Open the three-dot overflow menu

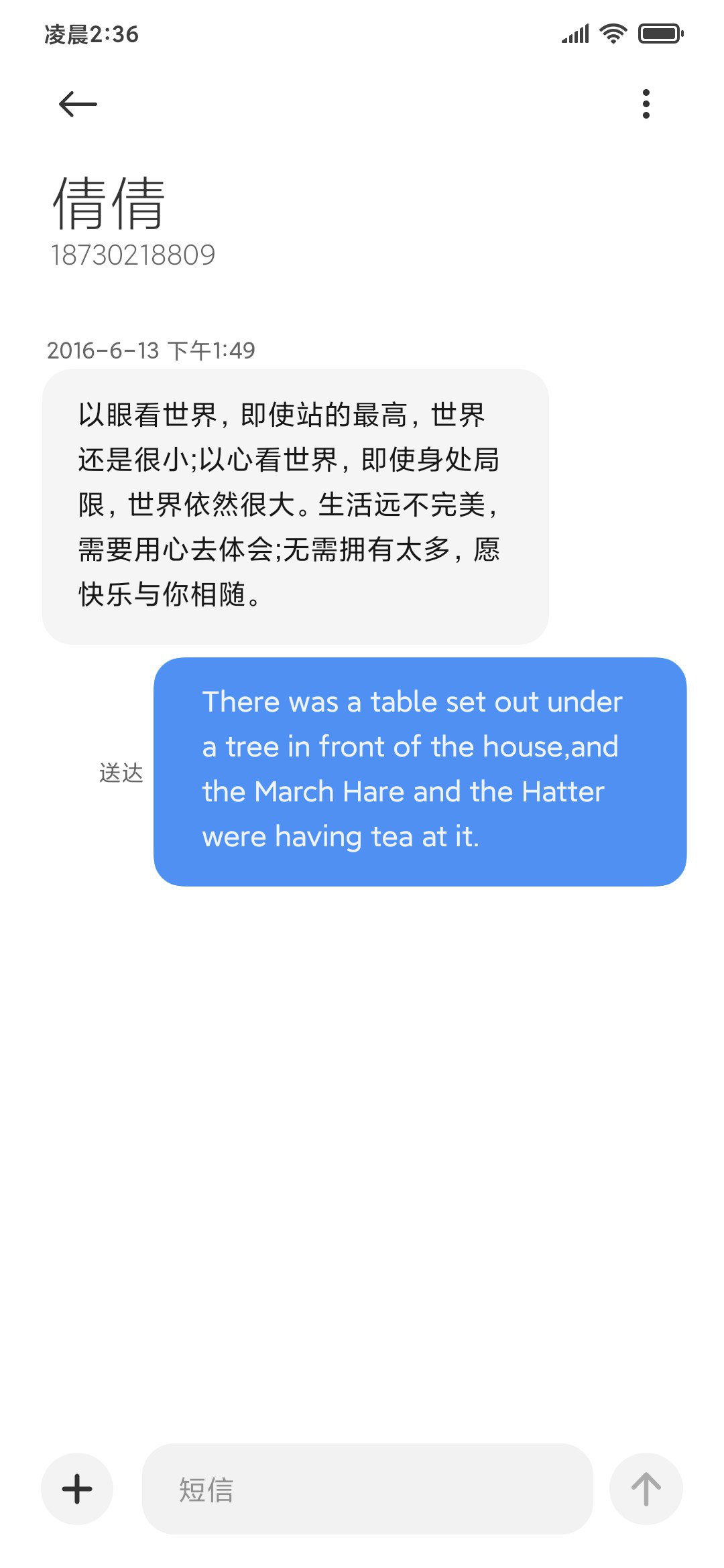tap(646, 104)
